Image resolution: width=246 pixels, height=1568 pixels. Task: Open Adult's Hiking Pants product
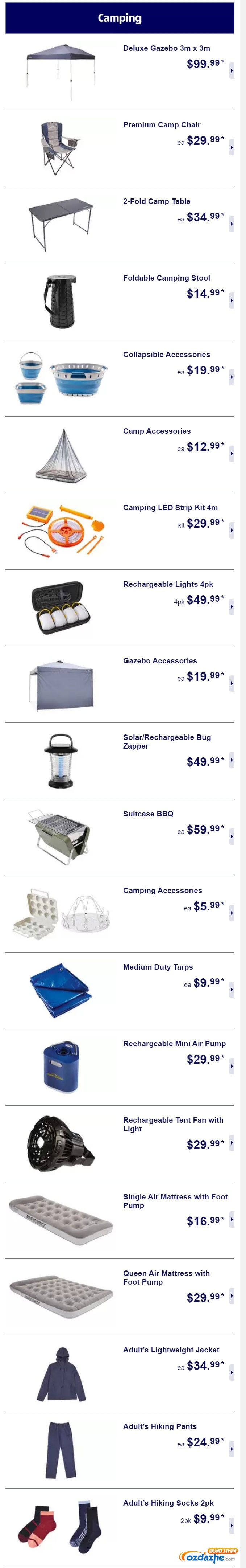160,1427
